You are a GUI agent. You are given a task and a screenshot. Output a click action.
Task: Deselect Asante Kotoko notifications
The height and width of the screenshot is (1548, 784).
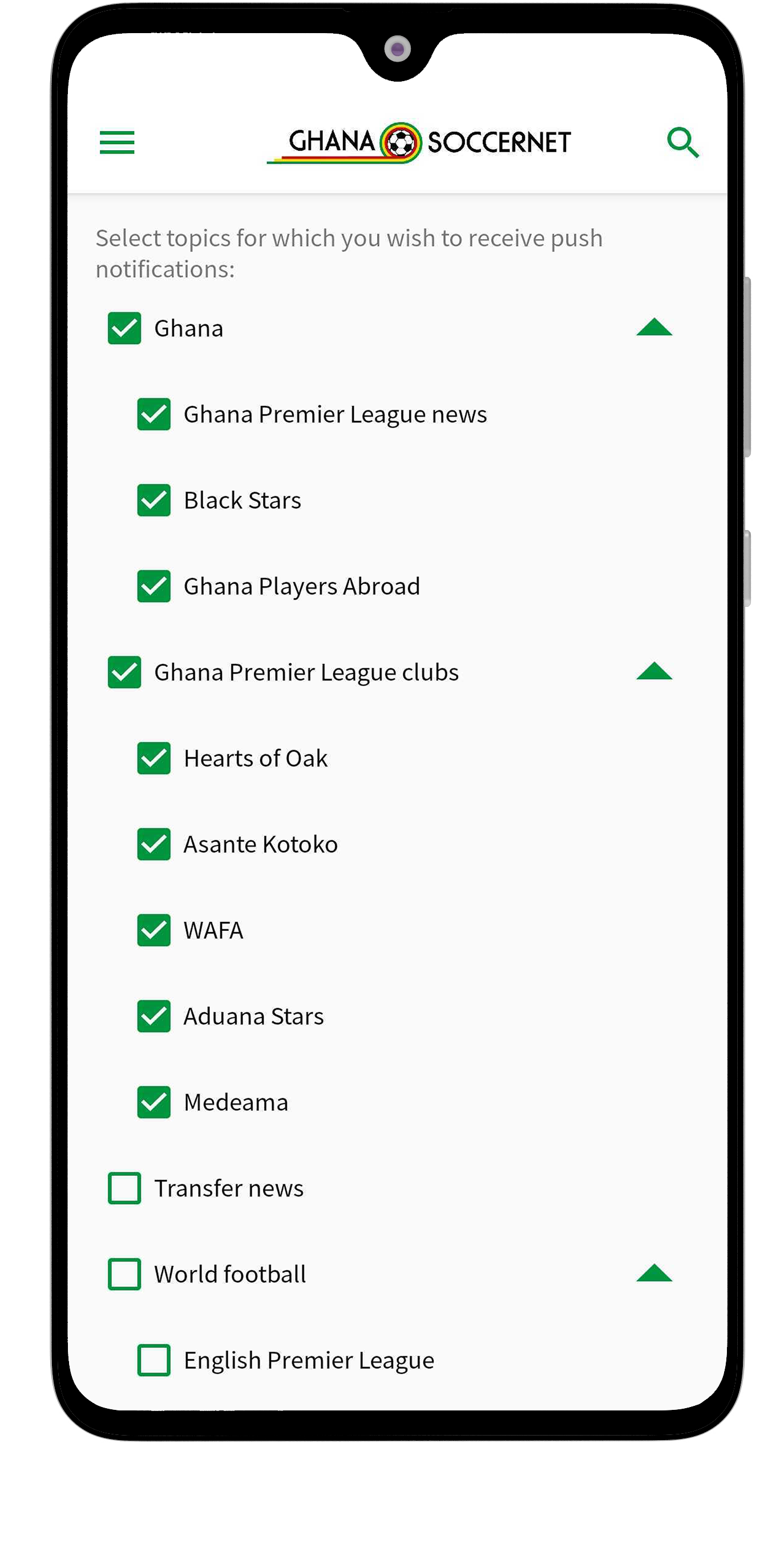pyautogui.click(x=154, y=844)
